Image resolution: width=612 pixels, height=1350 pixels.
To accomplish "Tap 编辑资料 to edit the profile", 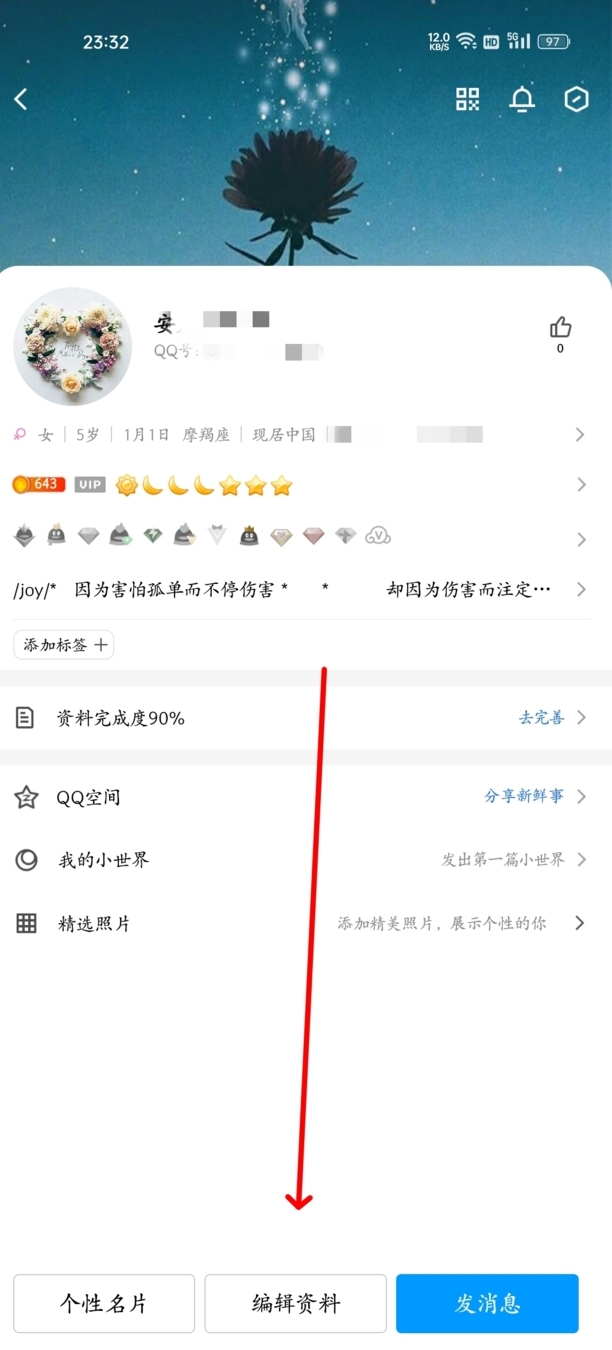I will point(295,1303).
